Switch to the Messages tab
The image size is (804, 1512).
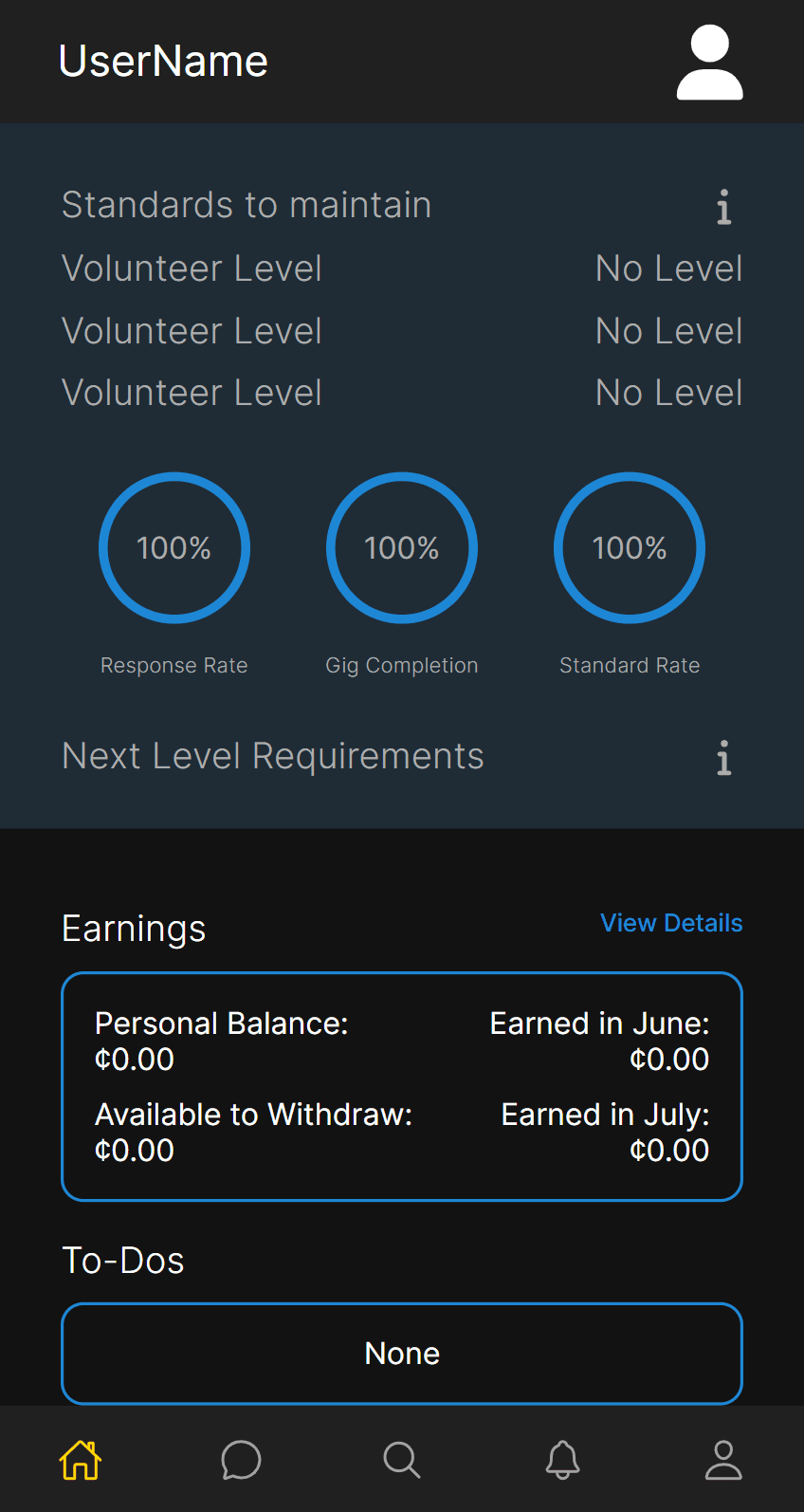coord(241,1460)
